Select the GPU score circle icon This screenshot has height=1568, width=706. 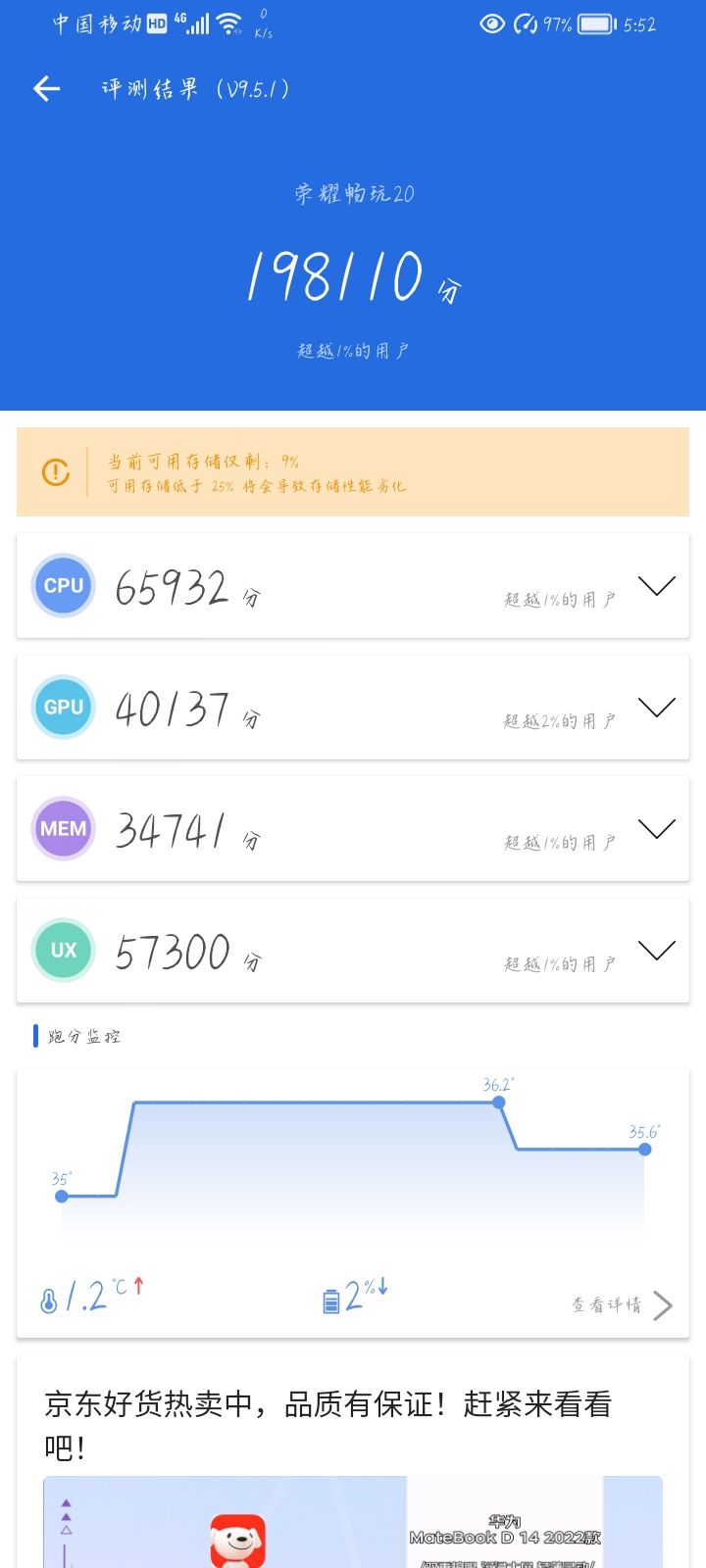click(x=62, y=707)
